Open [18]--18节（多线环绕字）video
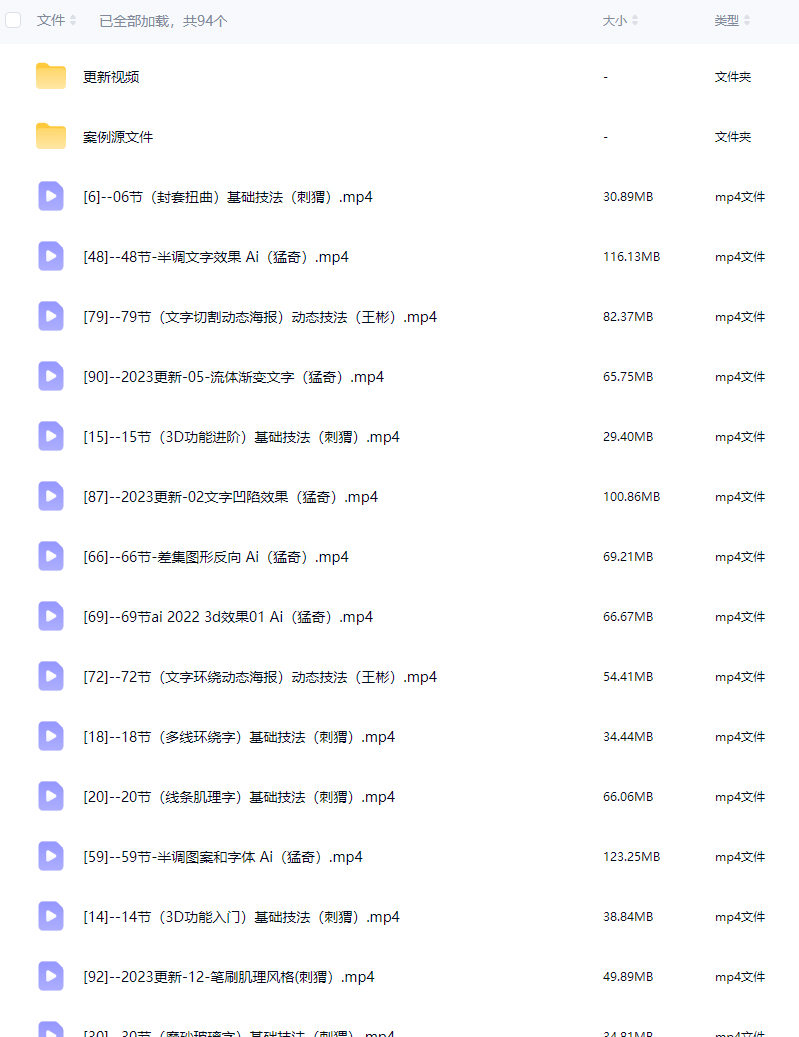799x1037 pixels. (x=238, y=737)
